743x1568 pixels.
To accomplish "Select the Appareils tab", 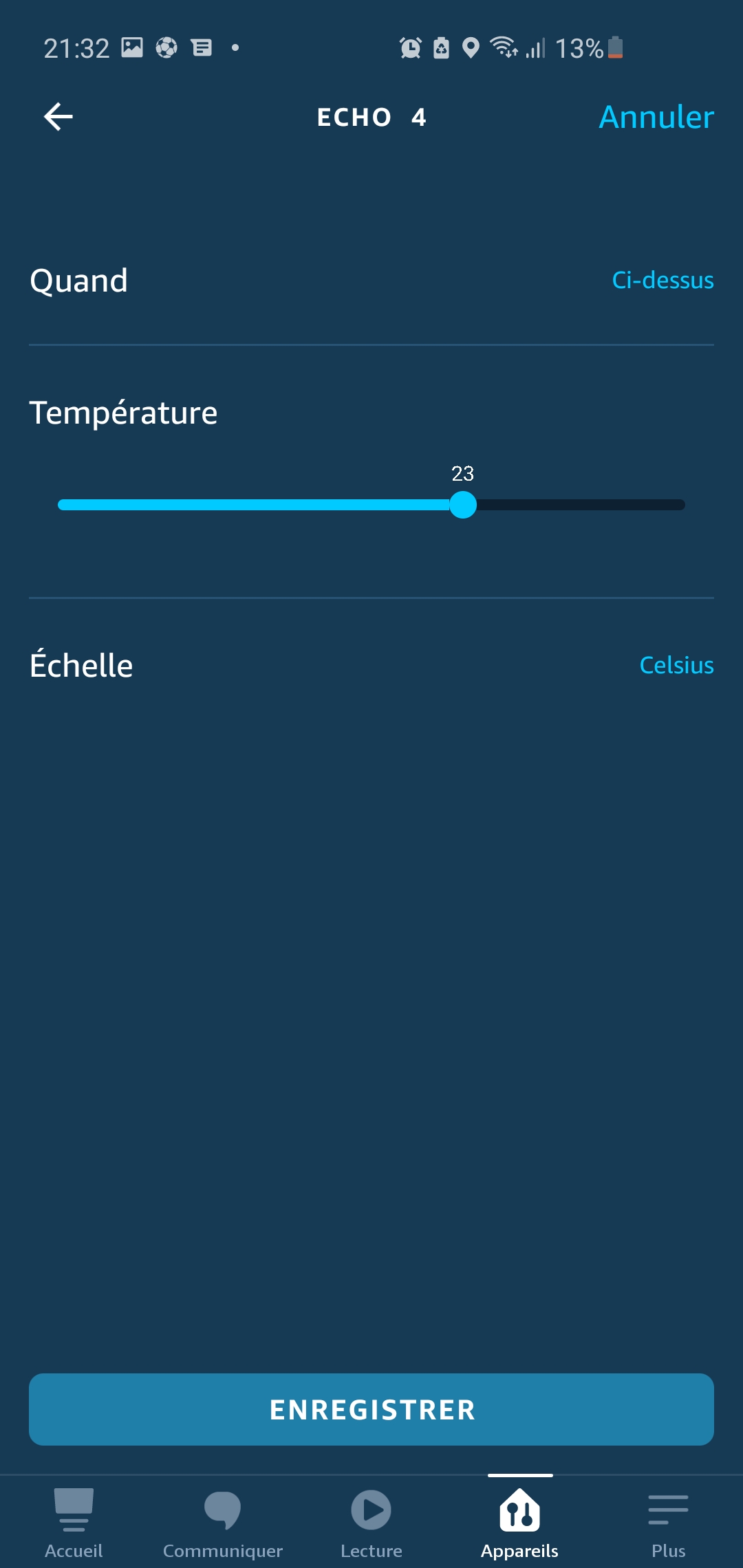I will point(520,1523).
